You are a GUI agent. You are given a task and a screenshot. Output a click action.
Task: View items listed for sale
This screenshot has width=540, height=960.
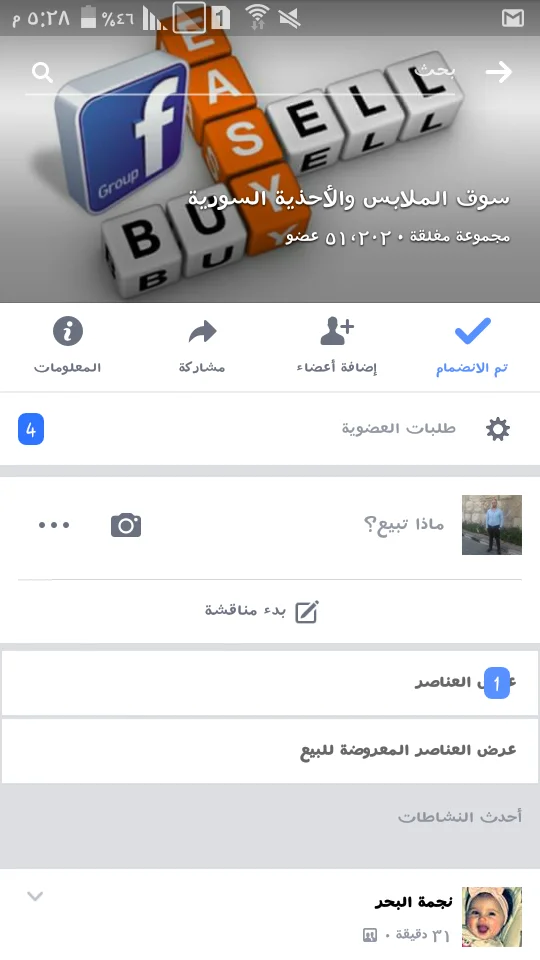tap(270, 751)
